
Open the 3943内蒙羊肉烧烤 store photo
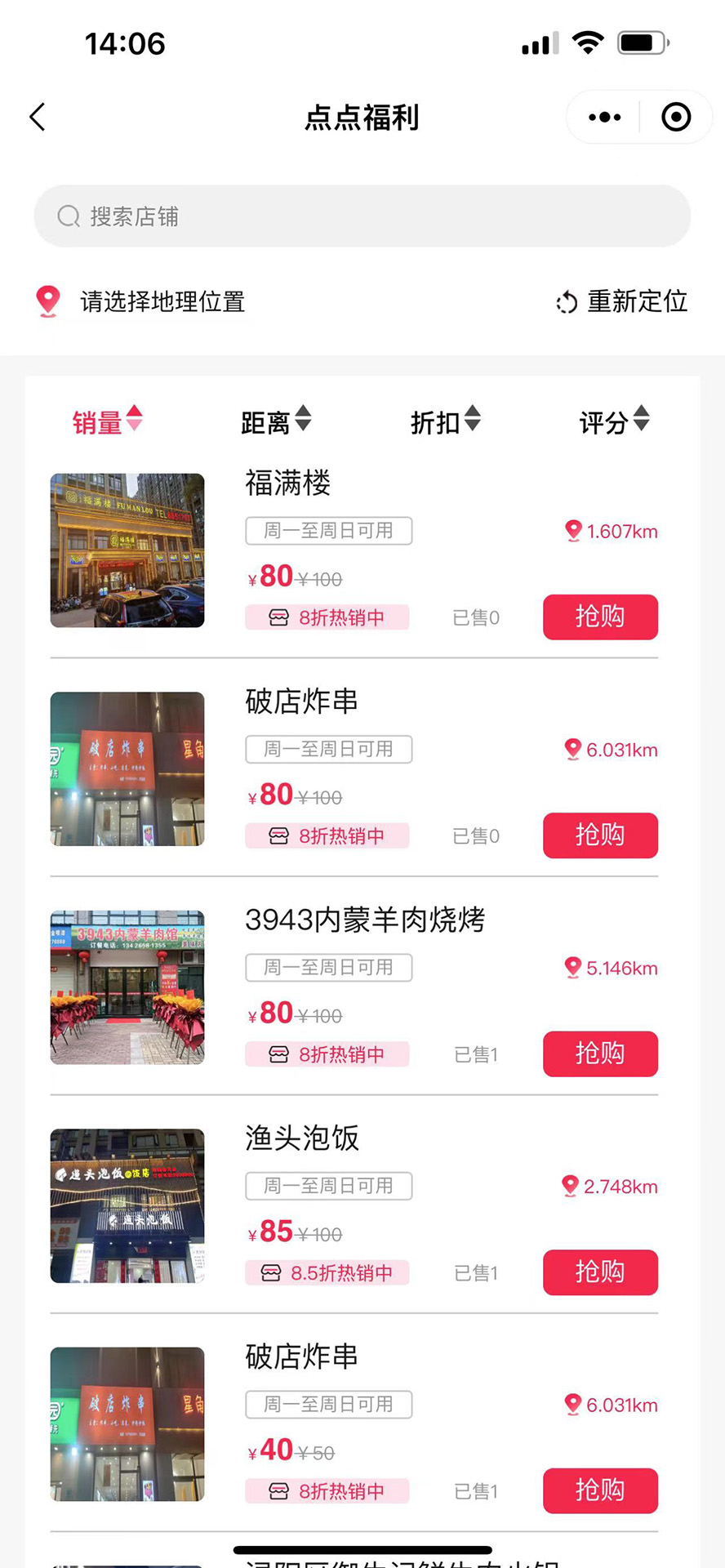(x=127, y=987)
